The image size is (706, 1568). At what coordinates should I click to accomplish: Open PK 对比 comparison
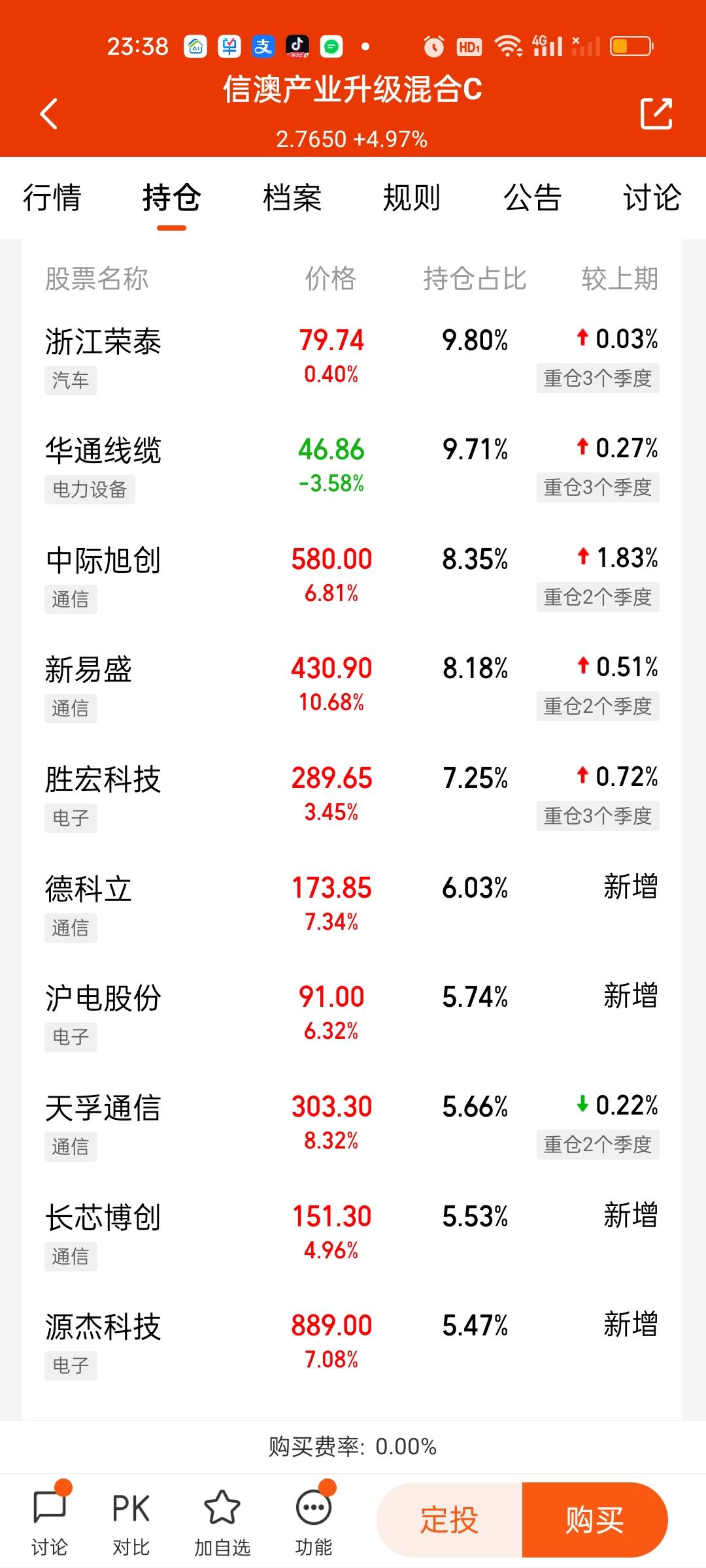pyautogui.click(x=131, y=1520)
